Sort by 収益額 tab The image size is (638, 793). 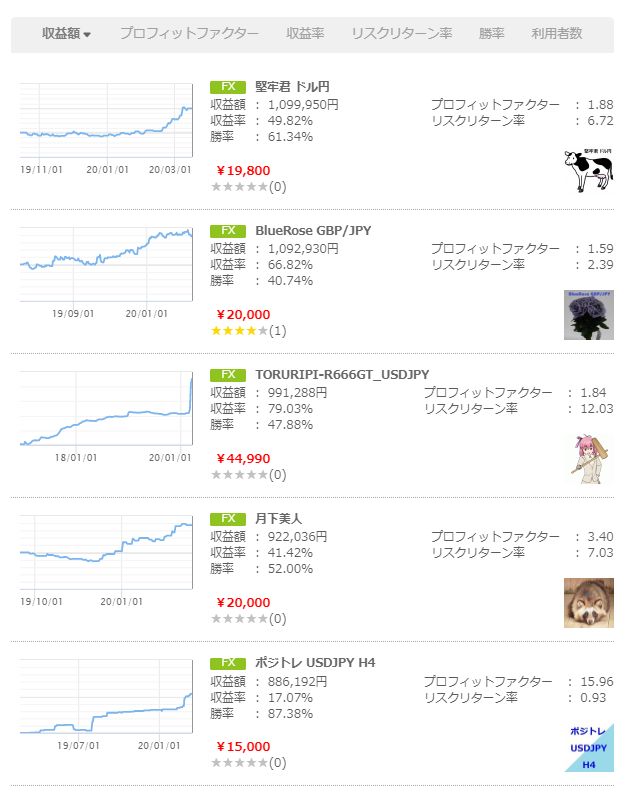[x=66, y=33]
